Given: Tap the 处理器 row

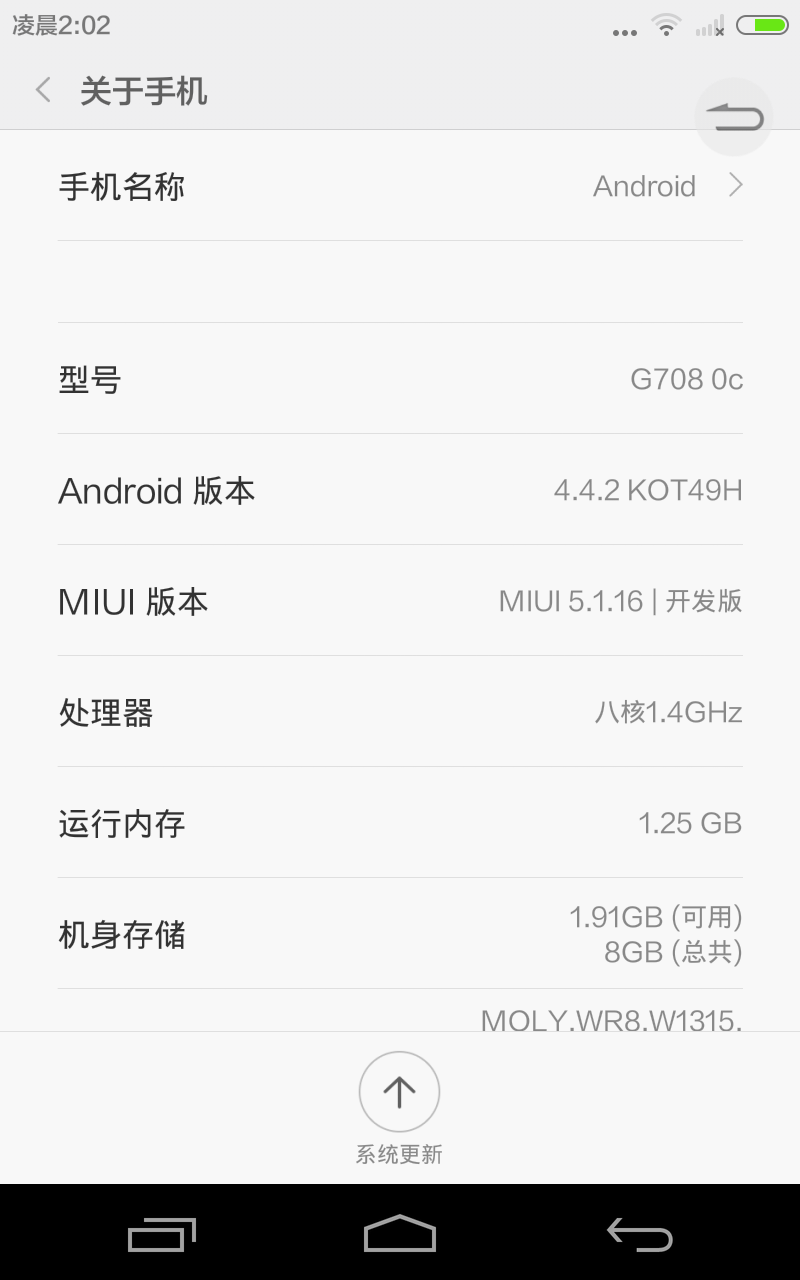Looking at the screenshot, I should pos(400,713).
